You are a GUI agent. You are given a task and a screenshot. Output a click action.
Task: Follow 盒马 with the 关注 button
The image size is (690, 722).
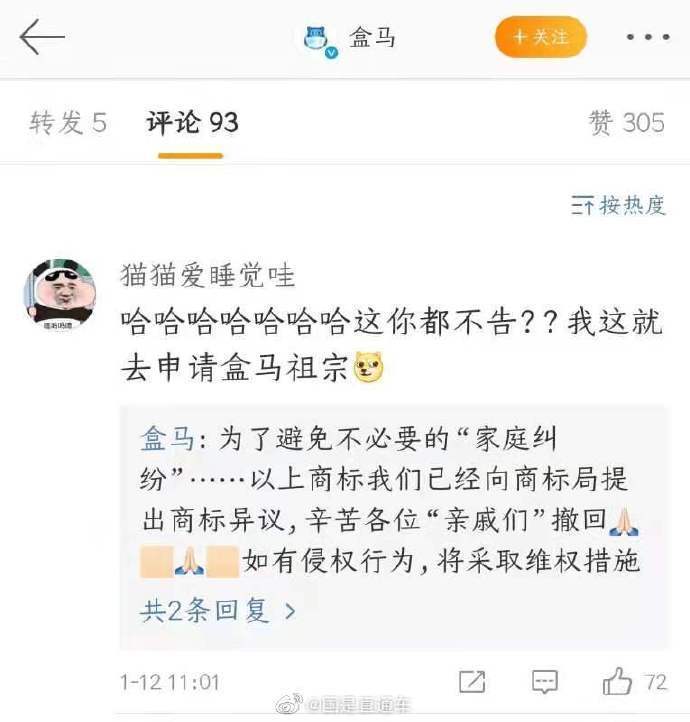click(x=540, y=38)
